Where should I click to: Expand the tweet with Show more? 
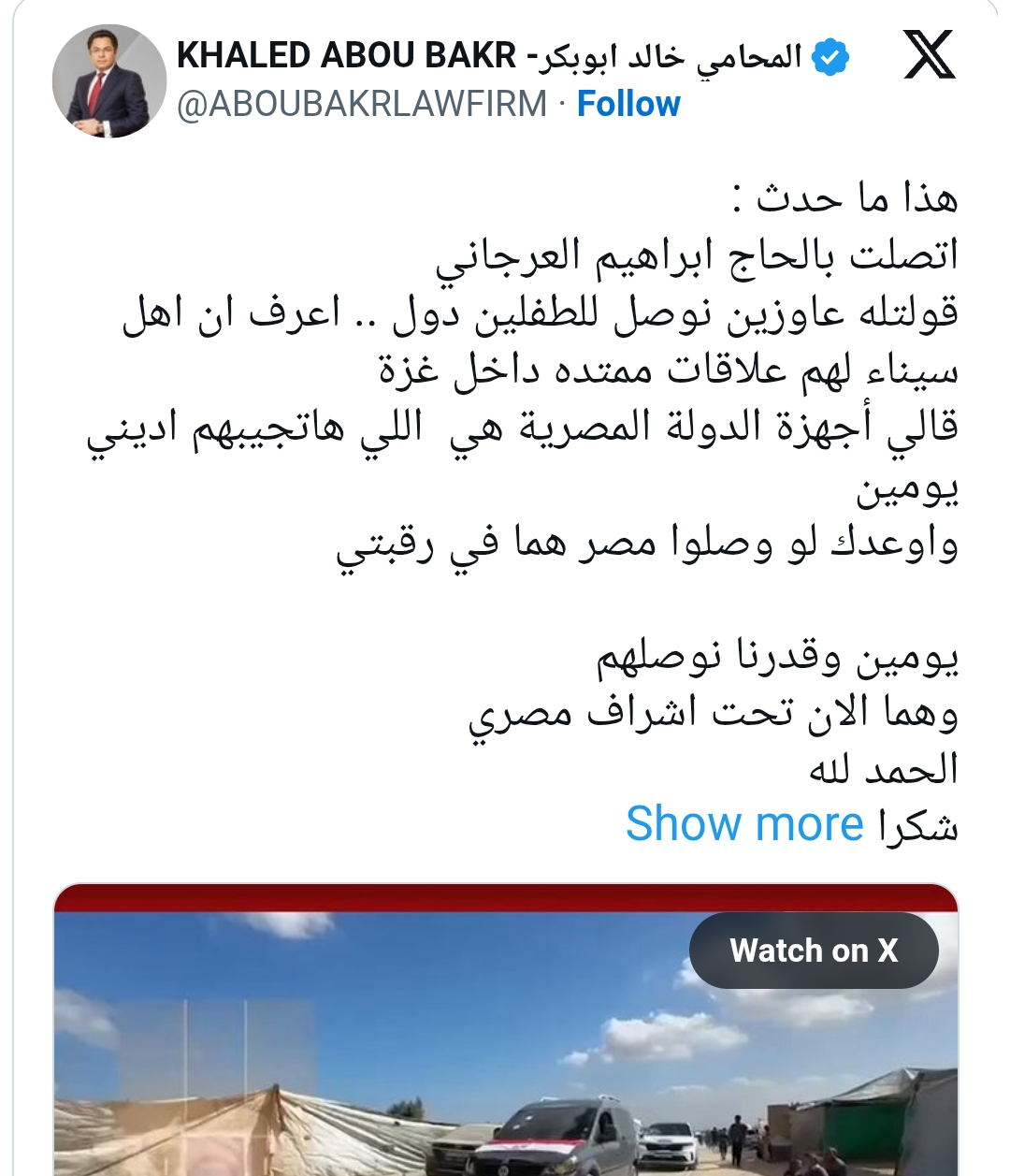pos(744,824)
